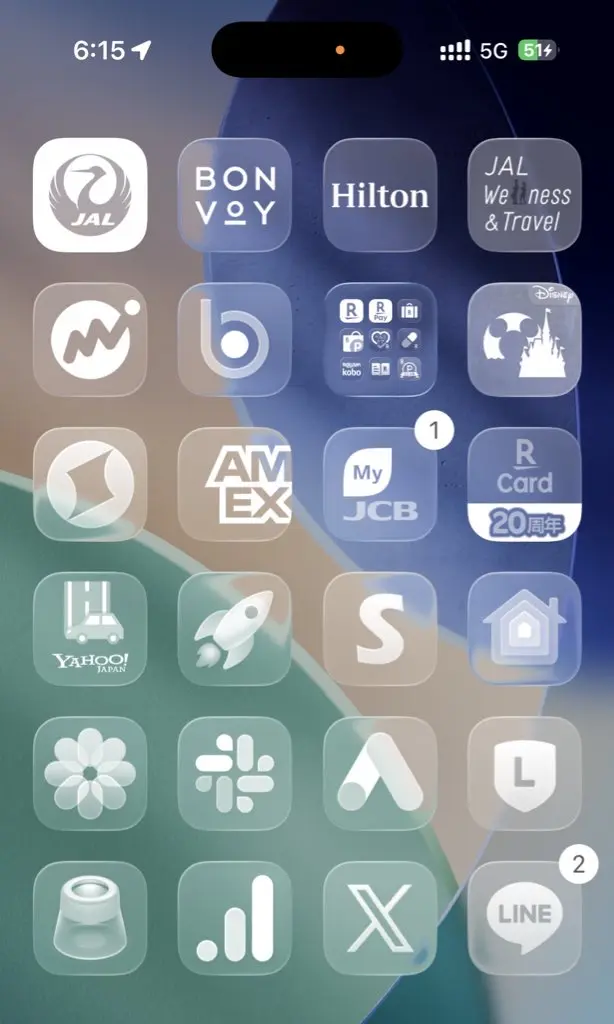
Task: Open the JAL airline app
Action: (x=90, y=194)
